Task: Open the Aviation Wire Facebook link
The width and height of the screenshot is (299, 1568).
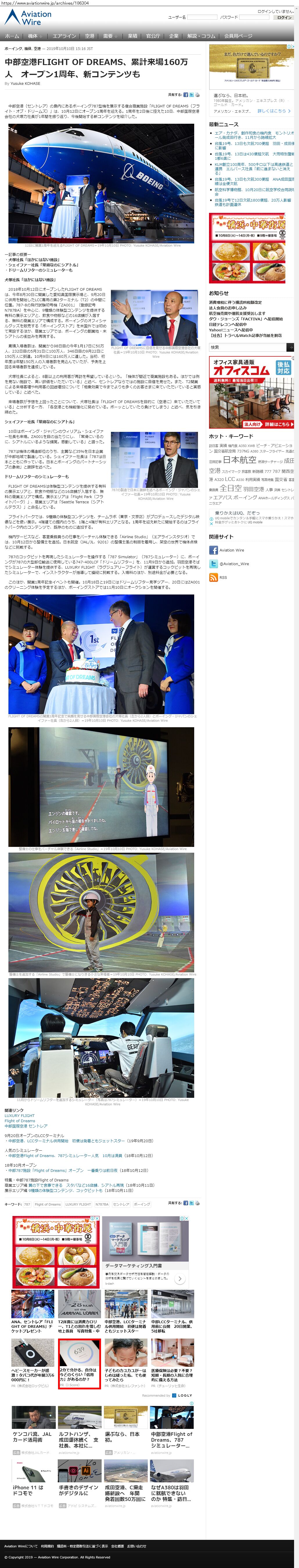Action: point(231,550)
